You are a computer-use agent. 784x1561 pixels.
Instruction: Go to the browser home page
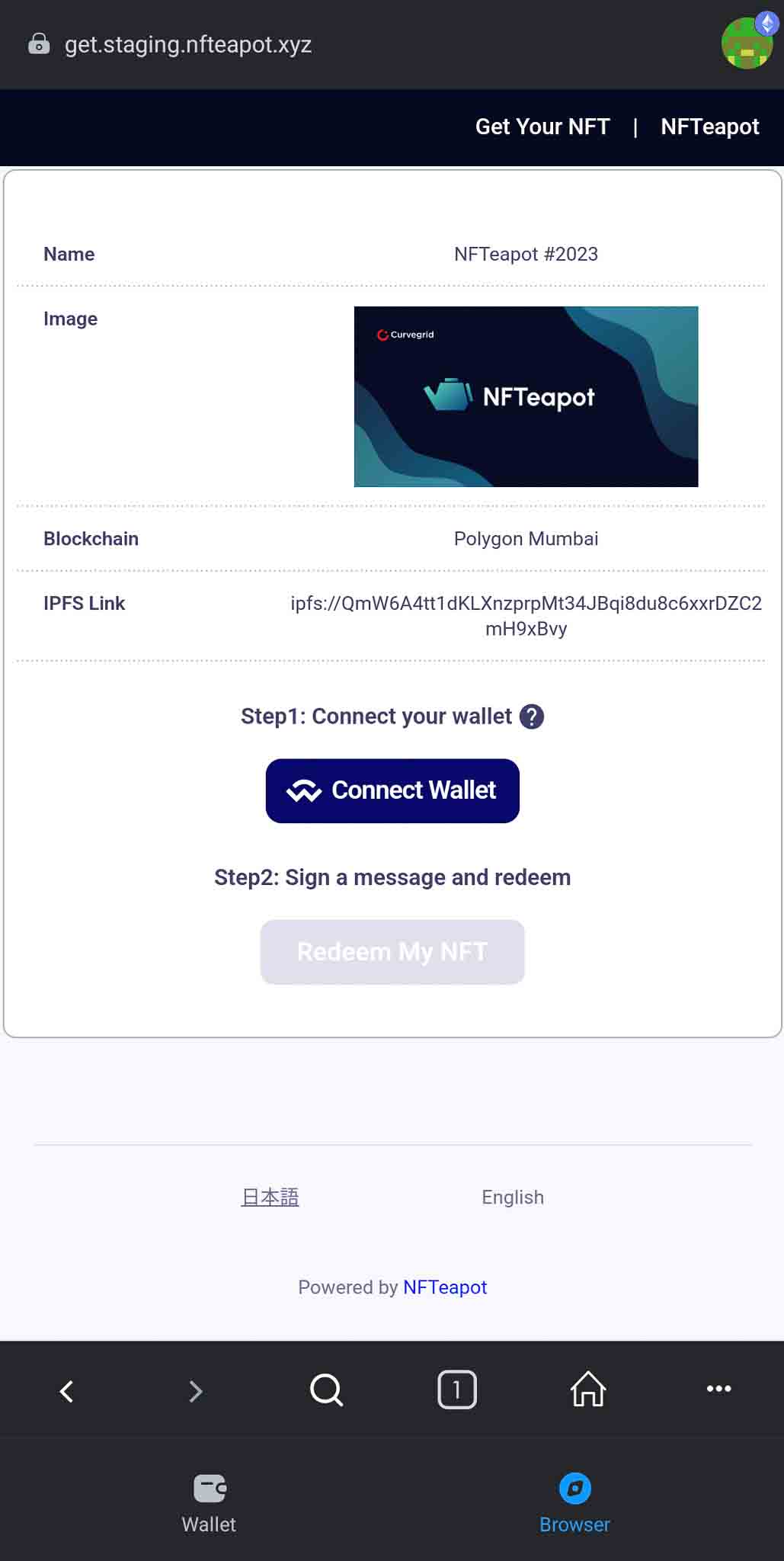[587, 1390]
